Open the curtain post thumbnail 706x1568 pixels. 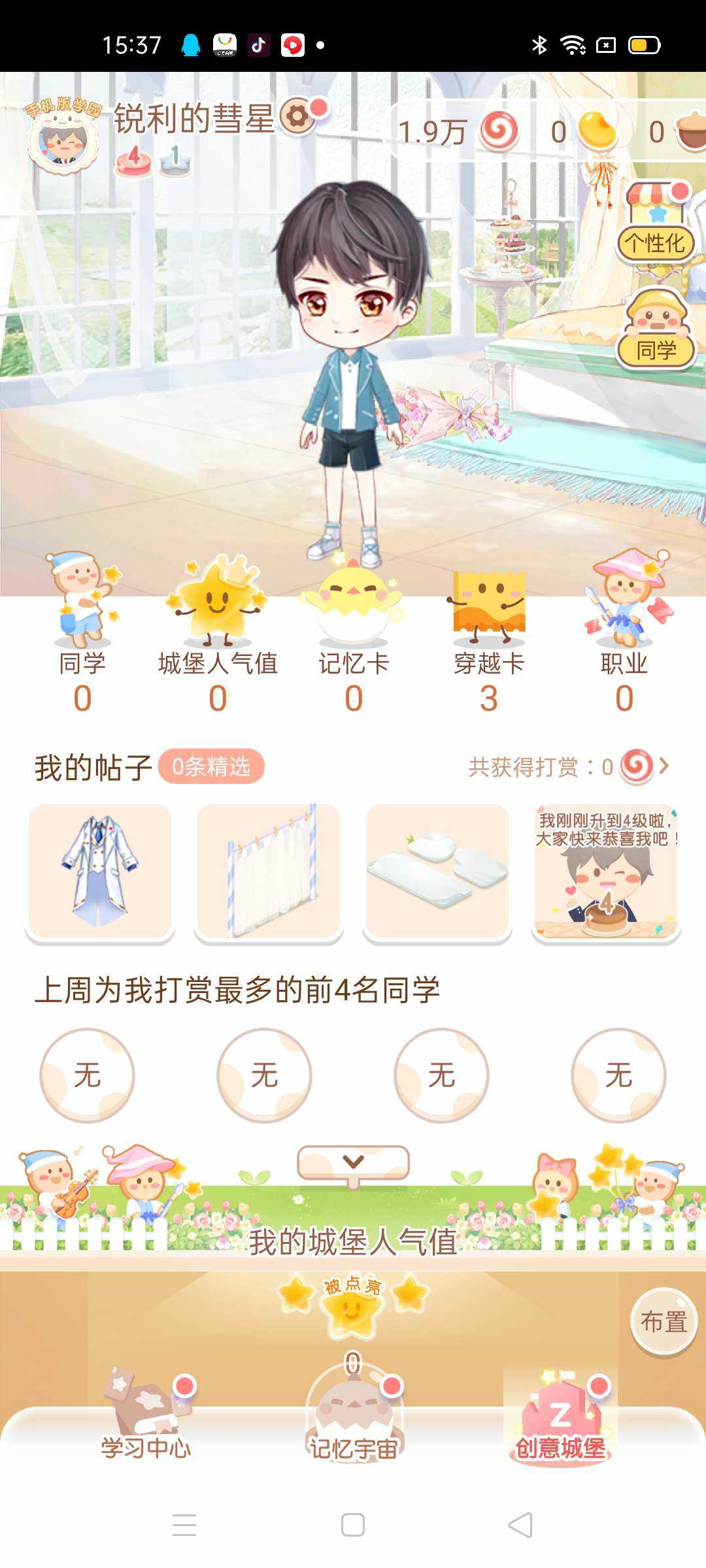pos(269,872)
